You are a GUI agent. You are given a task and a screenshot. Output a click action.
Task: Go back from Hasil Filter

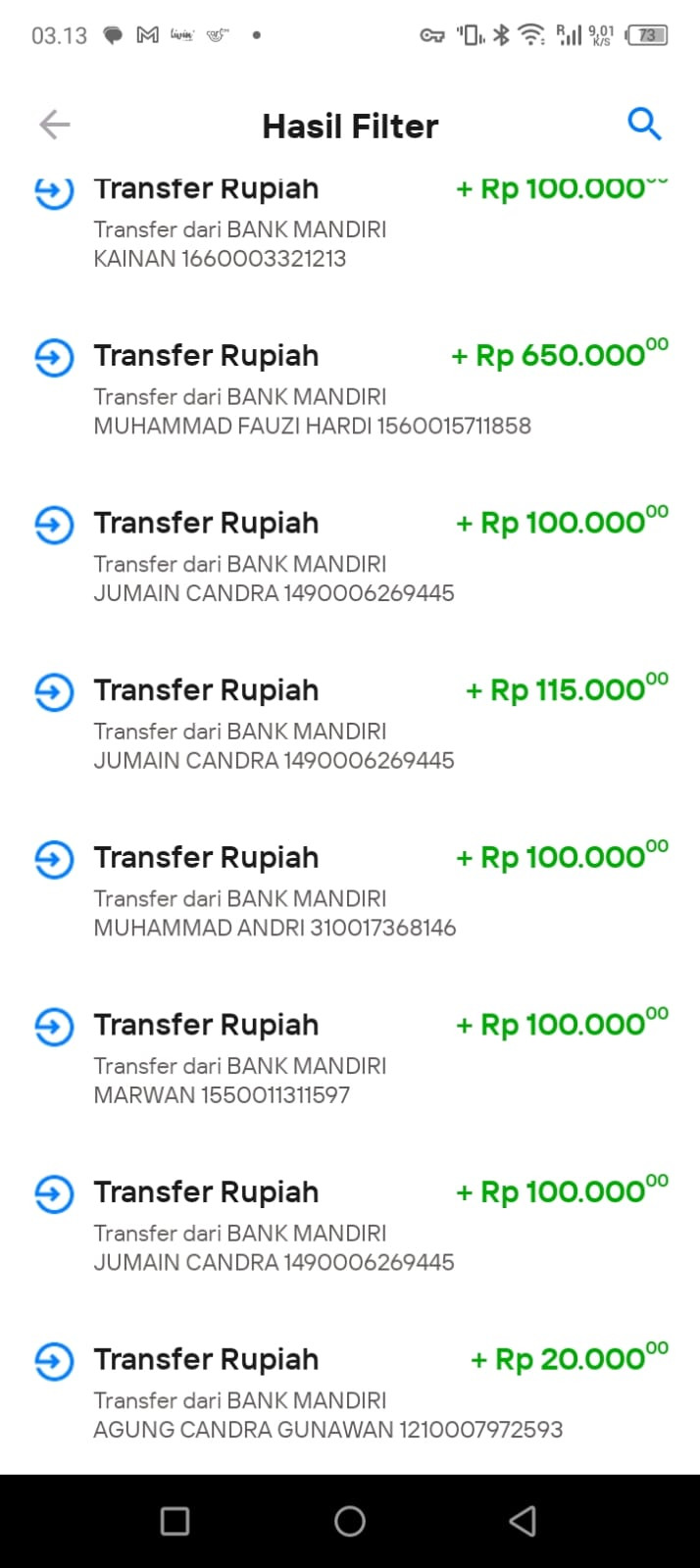click(x=55, y=125)
